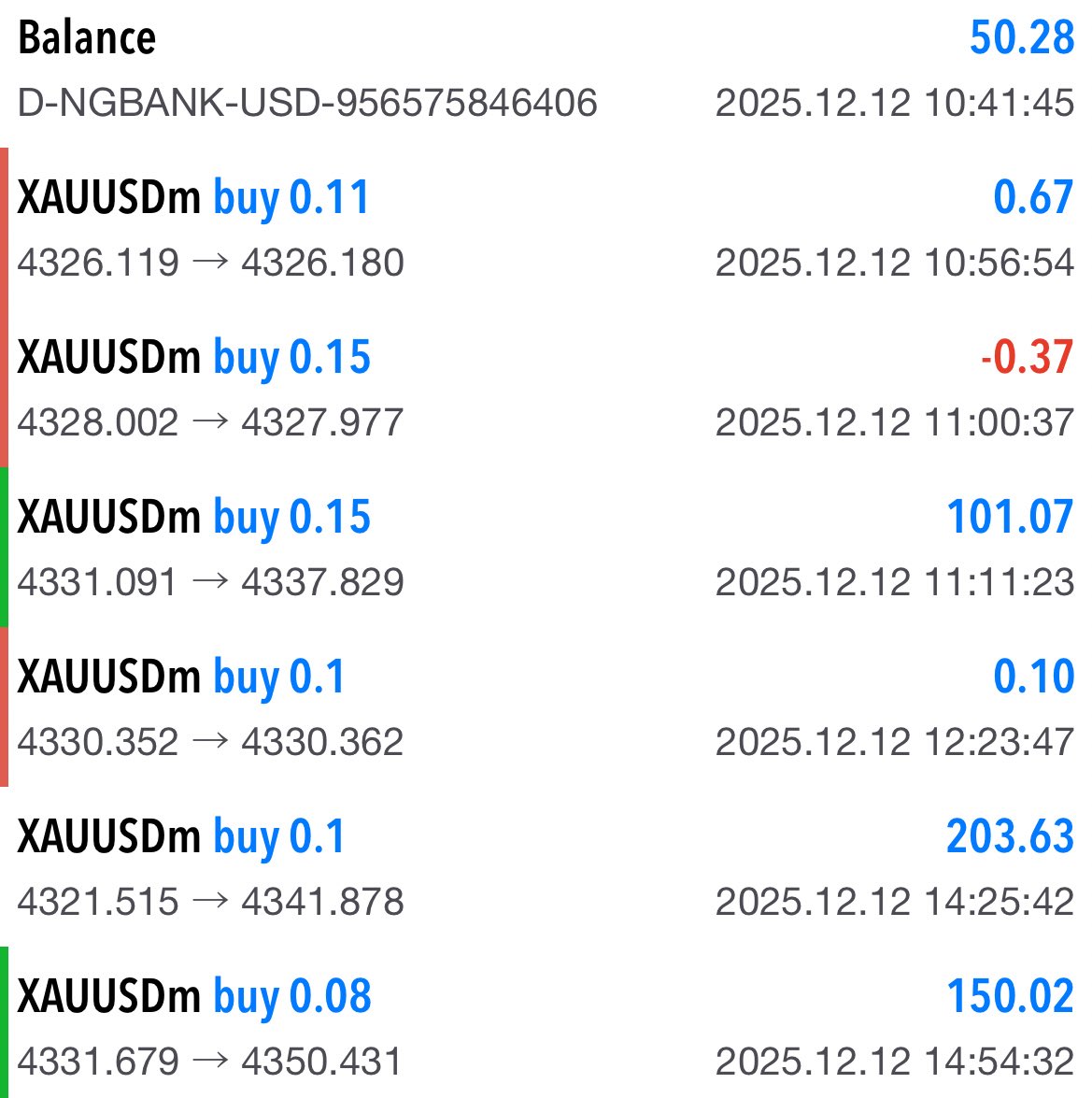This screenshot has height=1098, width=1092.
Task: Expand the trade with 203.63 profit
Action: 546,868
